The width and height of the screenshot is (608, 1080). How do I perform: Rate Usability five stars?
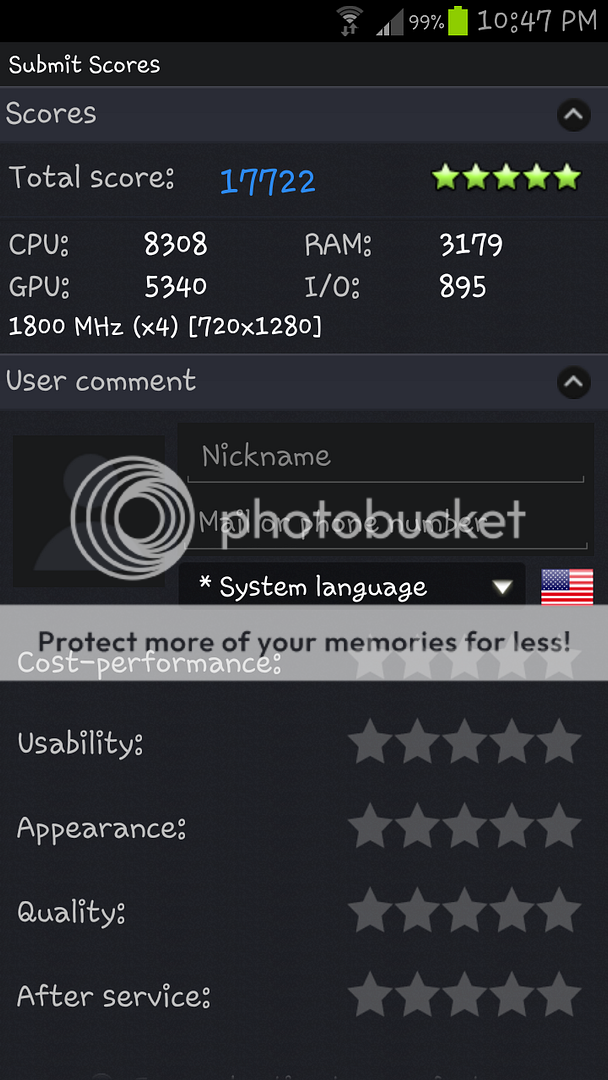(x=558, y=743)
